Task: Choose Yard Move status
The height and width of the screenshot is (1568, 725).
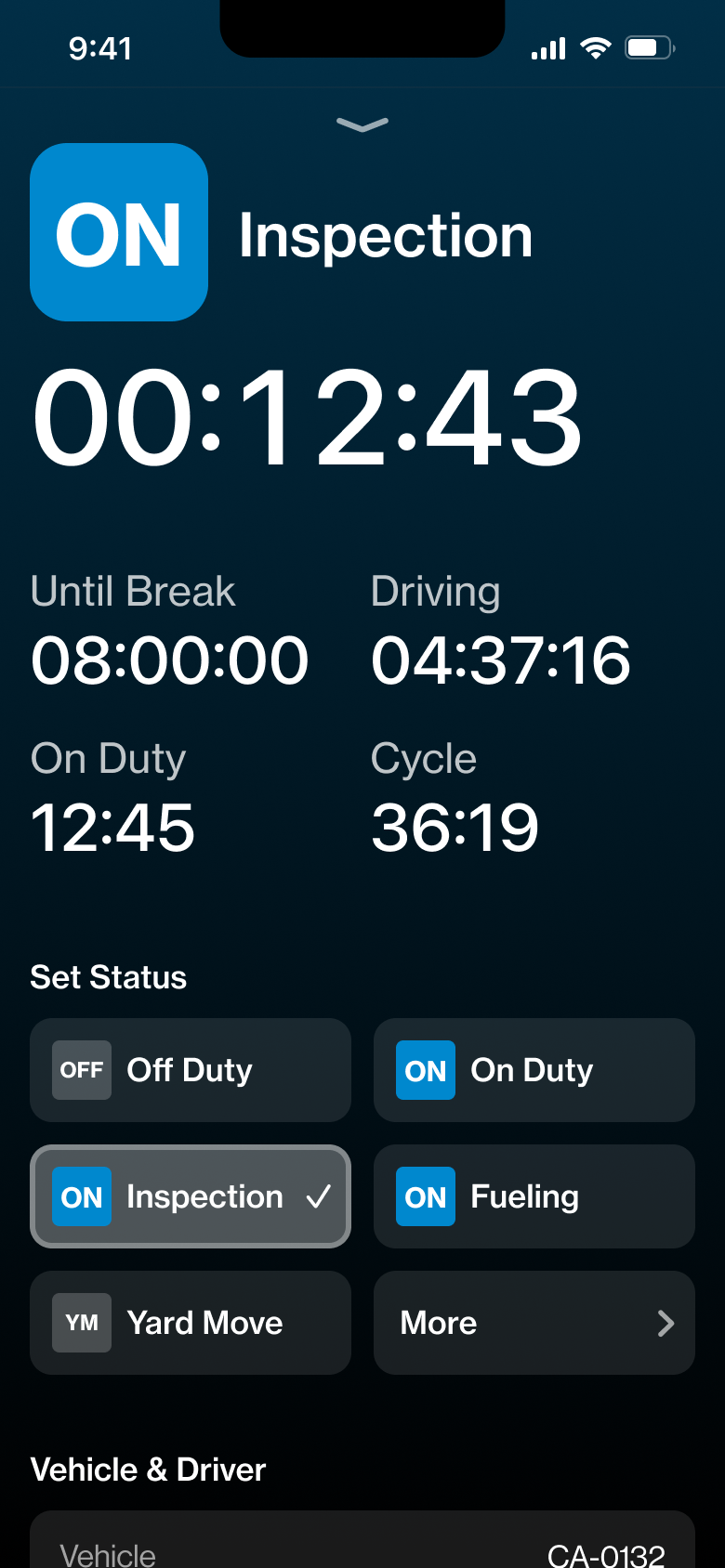Action: tap(191, 1323)
